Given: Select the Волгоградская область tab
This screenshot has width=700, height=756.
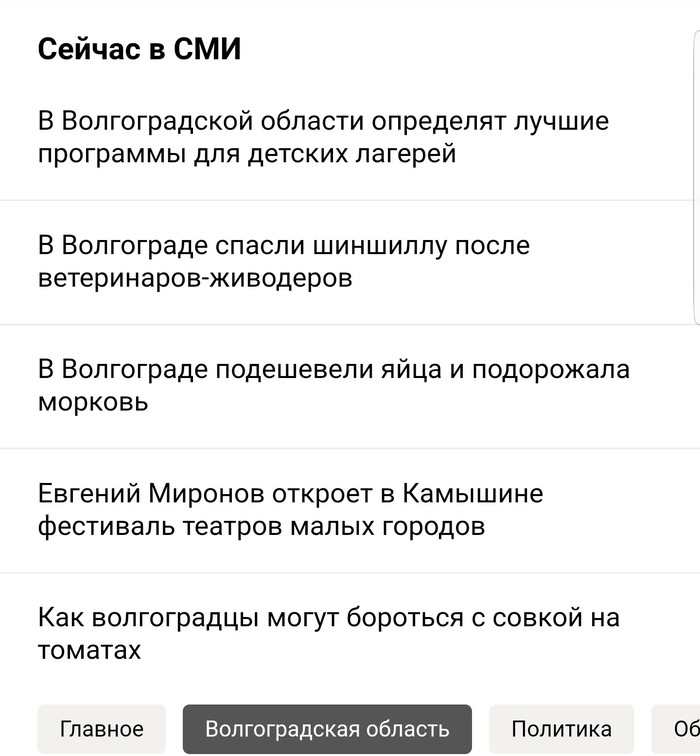Looking at the screenshot, I should click(x=327, y=729).
